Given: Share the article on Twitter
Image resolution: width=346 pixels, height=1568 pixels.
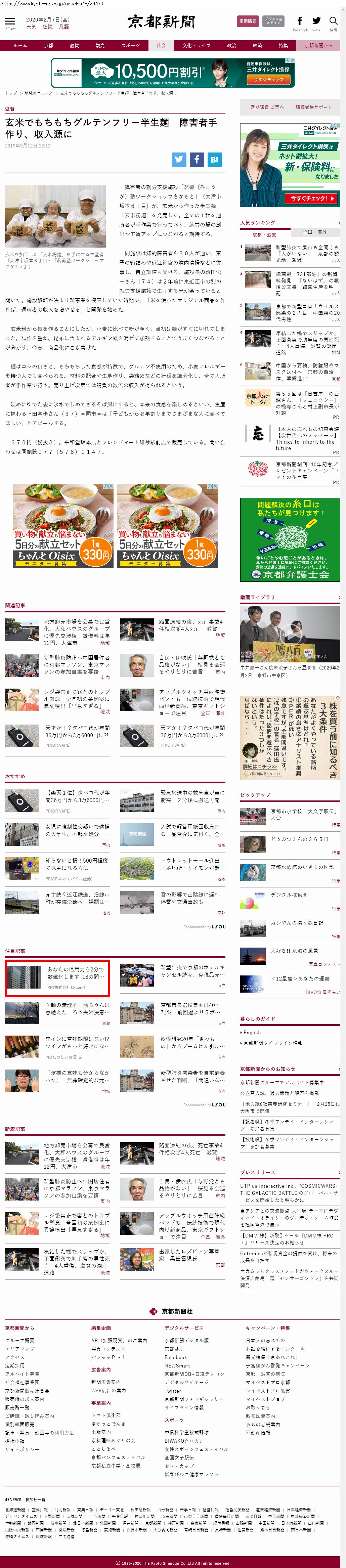Looking at the screenshot, I should coord(178,160).
